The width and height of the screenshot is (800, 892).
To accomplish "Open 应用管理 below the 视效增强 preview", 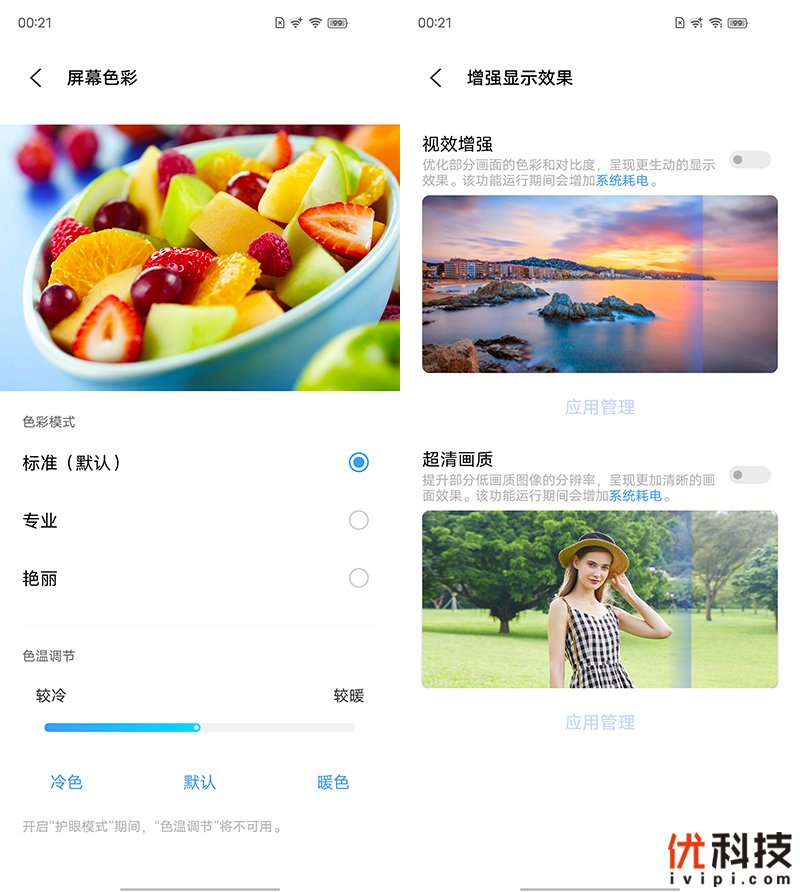I will (600, 407).
